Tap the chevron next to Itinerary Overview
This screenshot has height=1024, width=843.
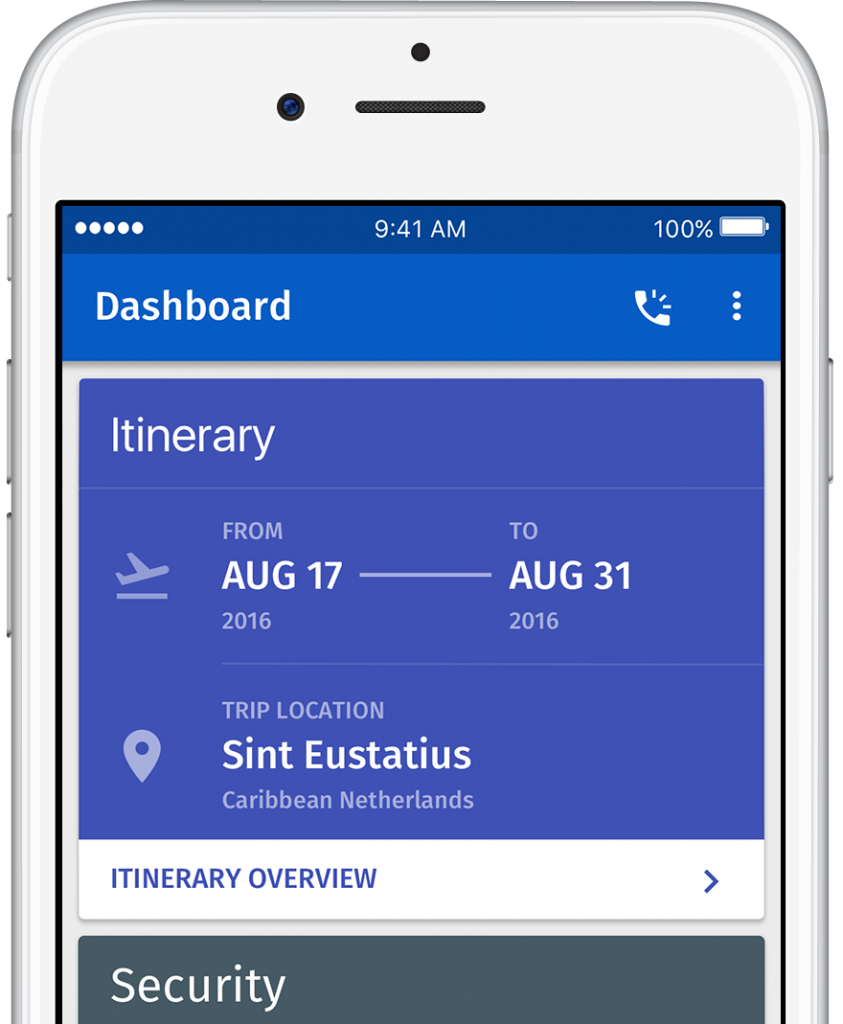point(711,881)
